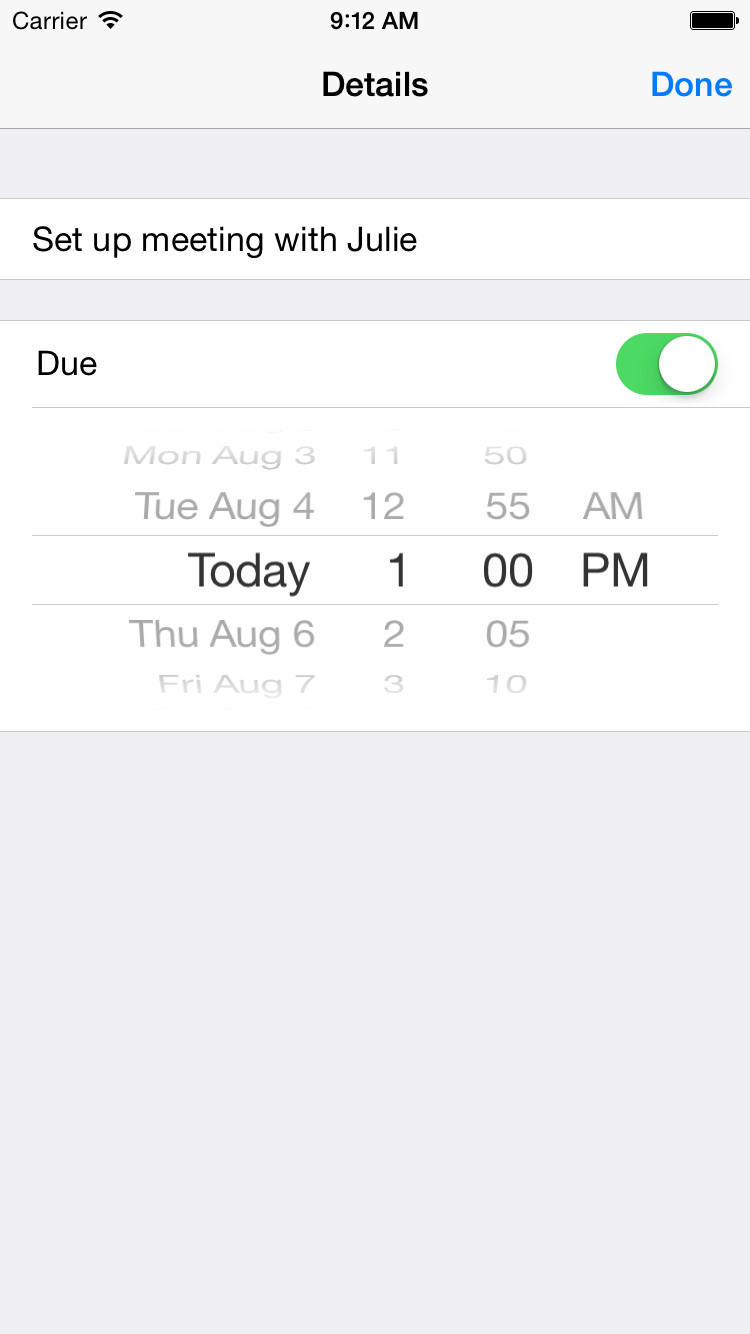This screenshot has width=750, height=1334.
Task: Choose hour 2 in the time picker
Action: tap(393, 634)
